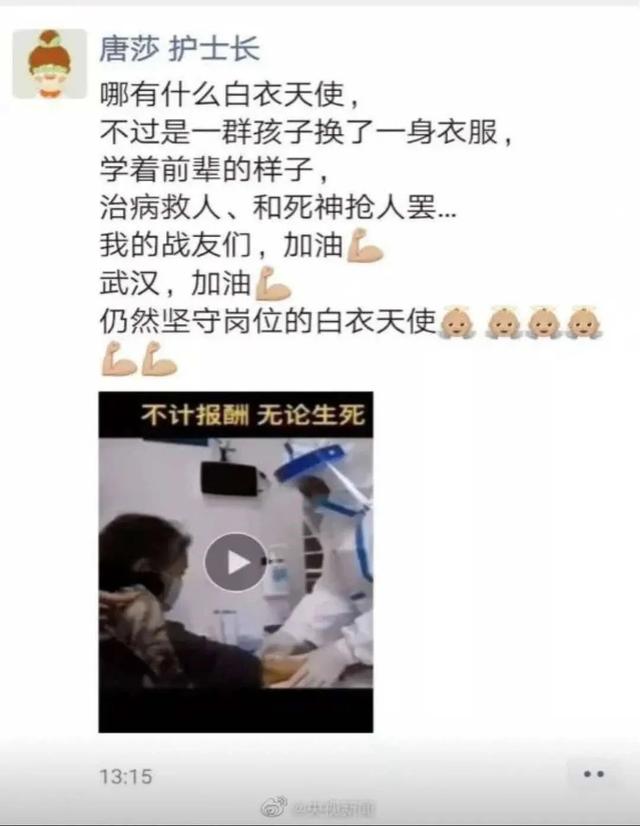Open the like and comment menu
This screenshot has height=826, width=640.
(593, 774)
